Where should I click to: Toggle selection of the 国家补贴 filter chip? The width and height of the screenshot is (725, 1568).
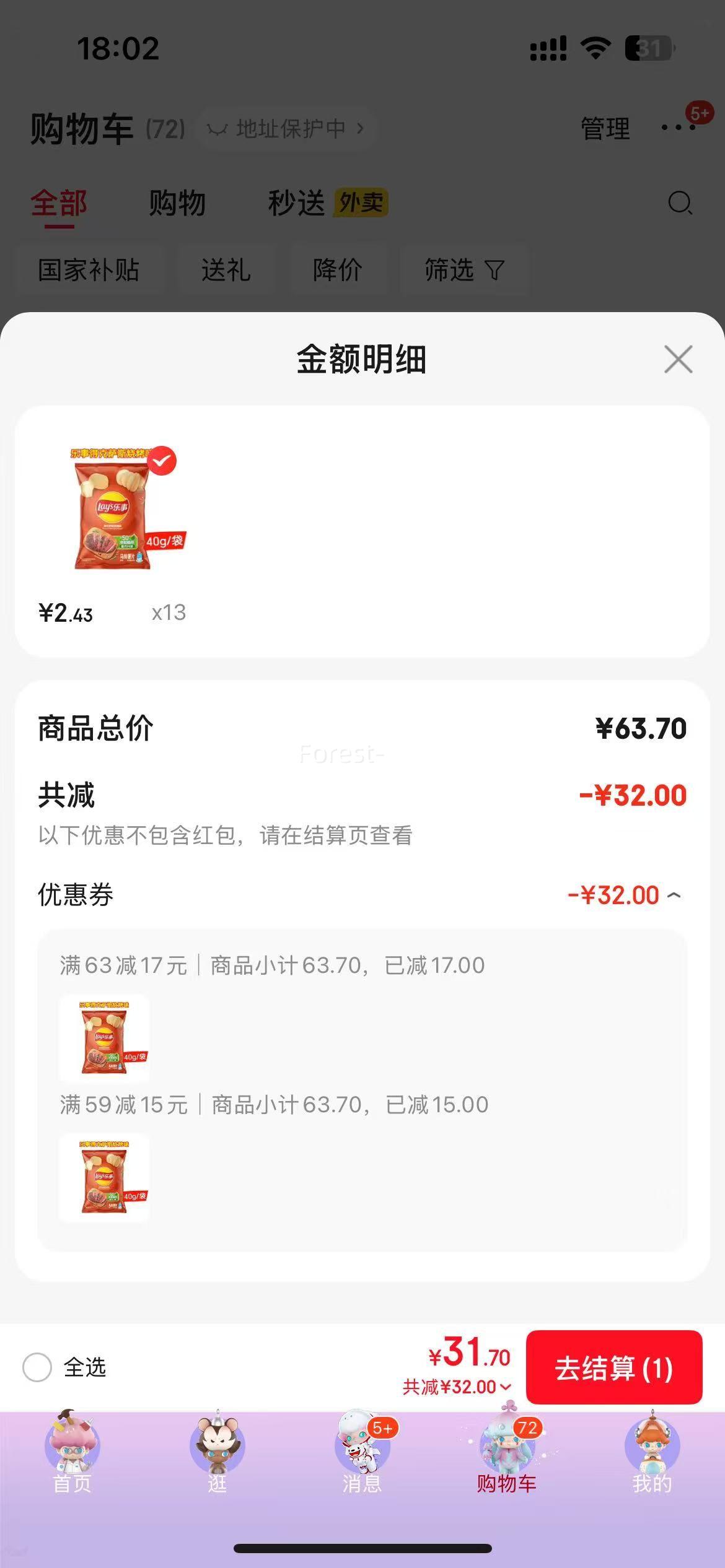point(89,271)
